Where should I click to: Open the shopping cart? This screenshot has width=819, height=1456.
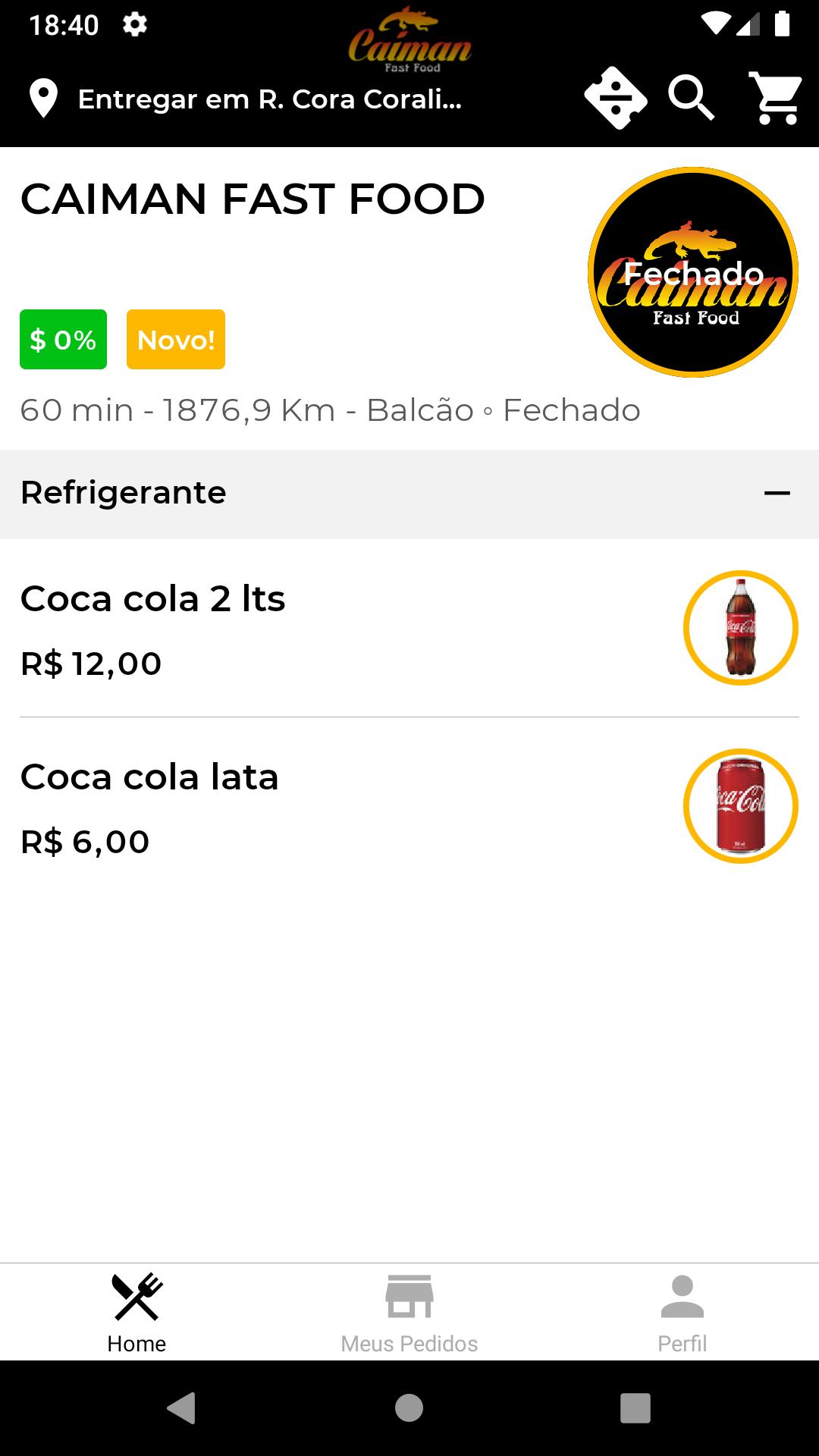coord(775,98)
